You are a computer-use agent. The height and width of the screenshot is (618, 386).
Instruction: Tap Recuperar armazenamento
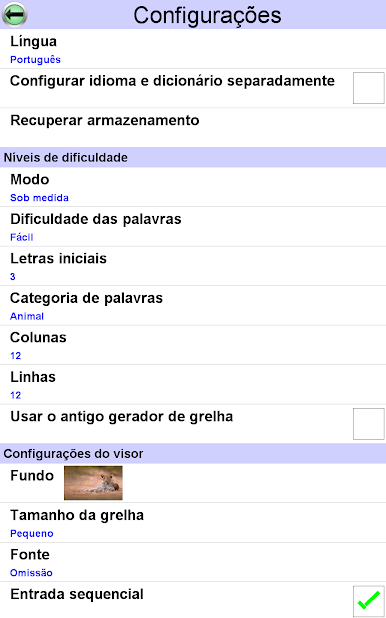click(193, 128)
